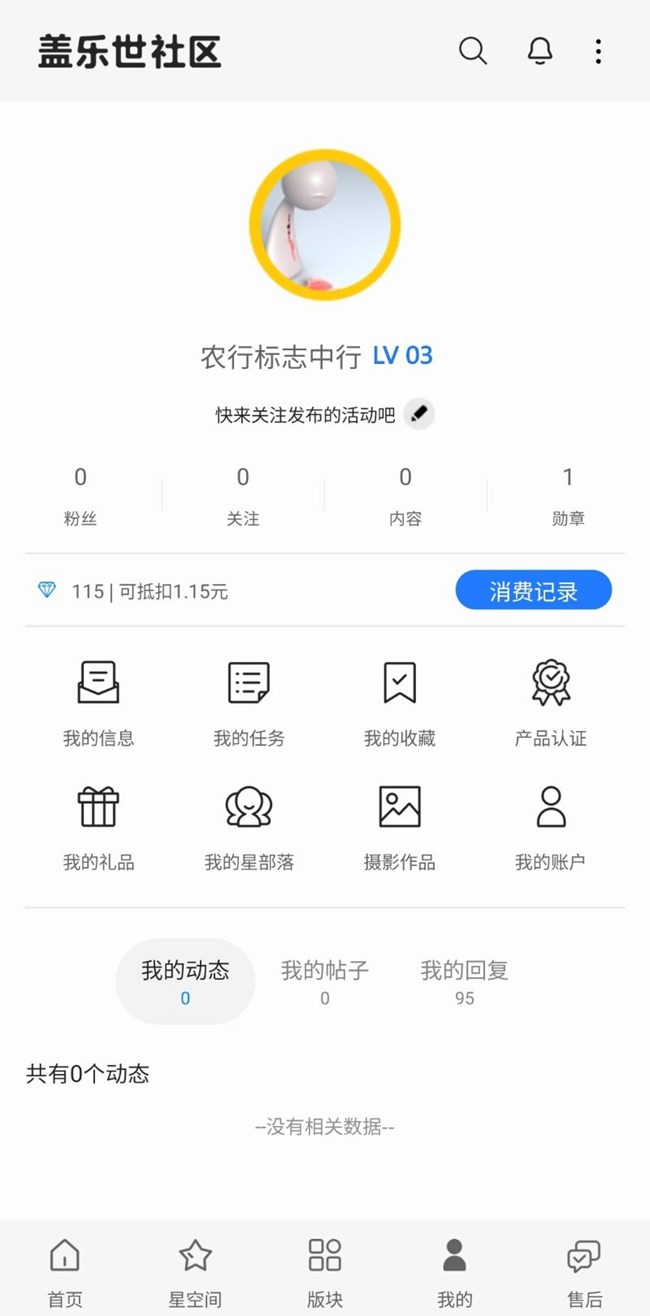Image resolution: width=650 pixels, height=1316 pixels.
Task: Tap the pencil icon to edit signature
Action: 420,414
